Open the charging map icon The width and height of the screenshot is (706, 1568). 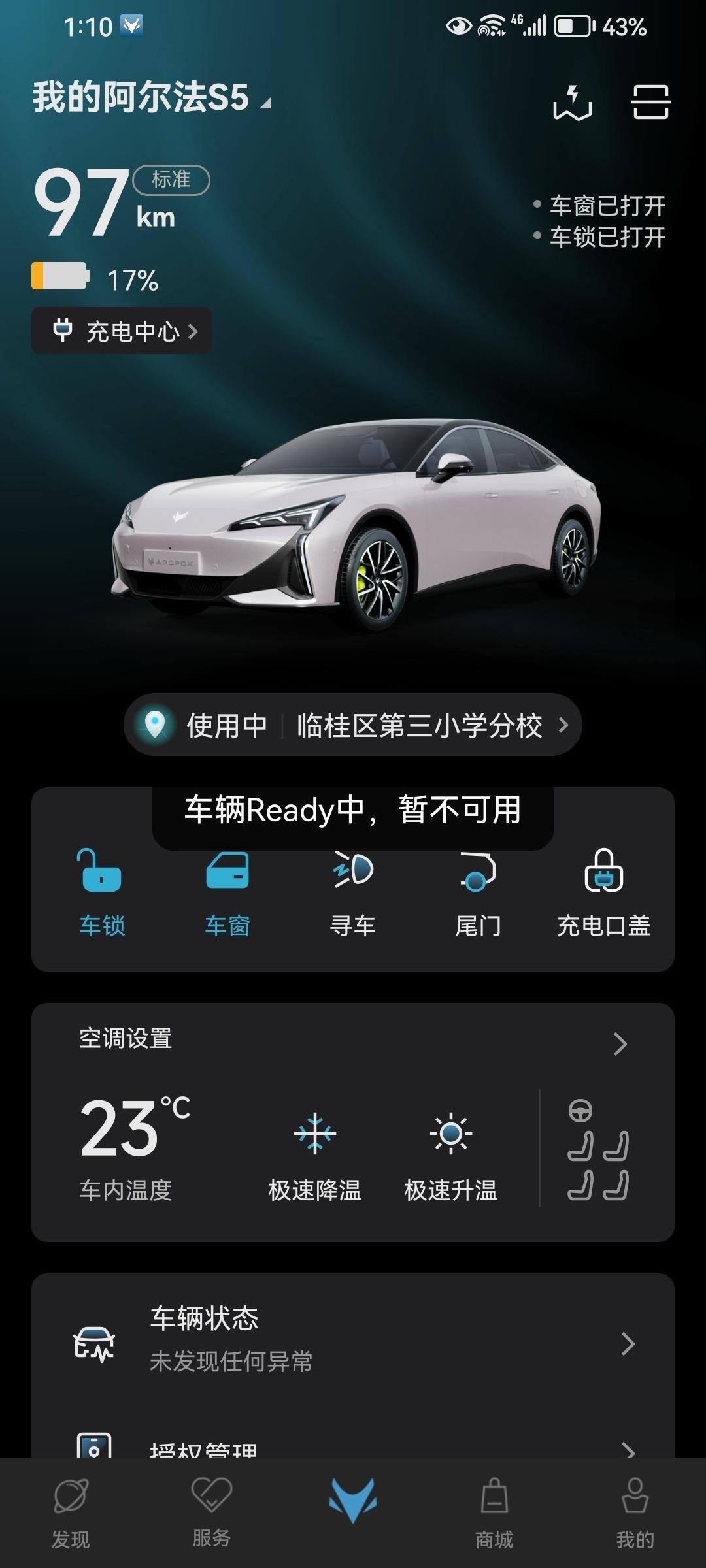coord(572,103)
